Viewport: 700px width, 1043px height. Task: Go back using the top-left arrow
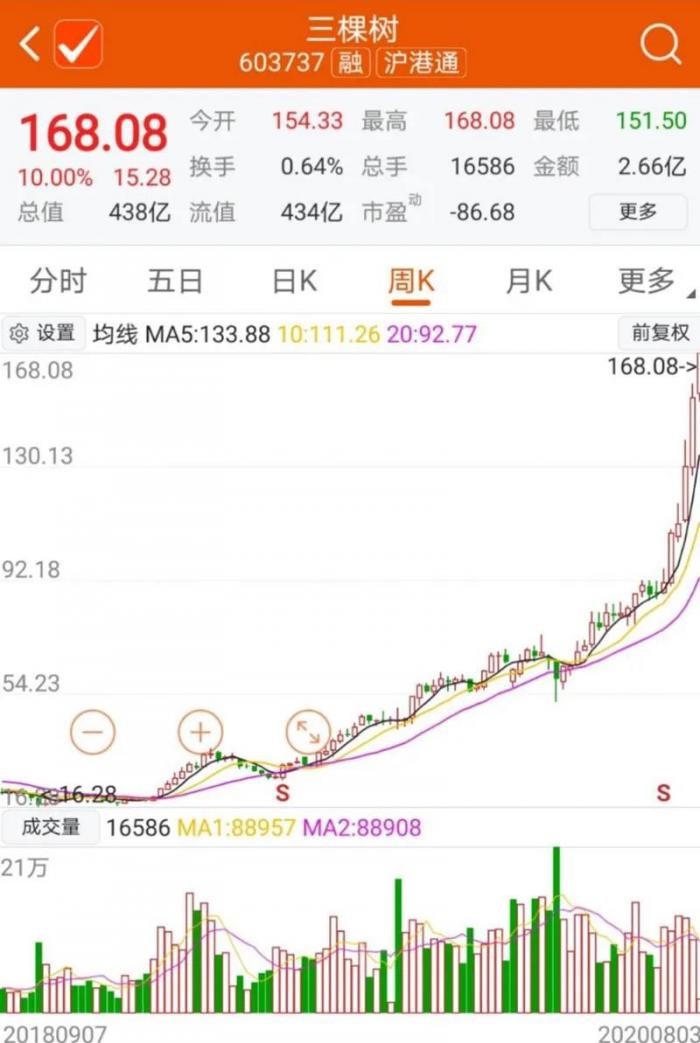(x=30, y=44)
